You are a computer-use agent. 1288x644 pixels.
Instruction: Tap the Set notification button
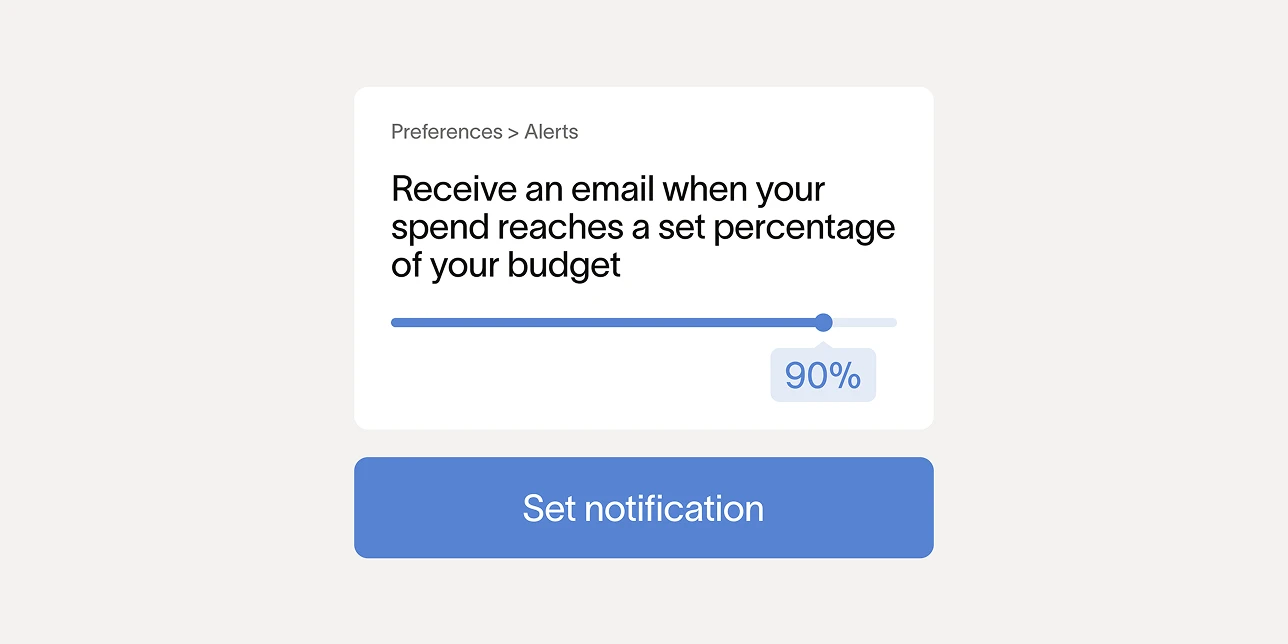click(643, 508)
